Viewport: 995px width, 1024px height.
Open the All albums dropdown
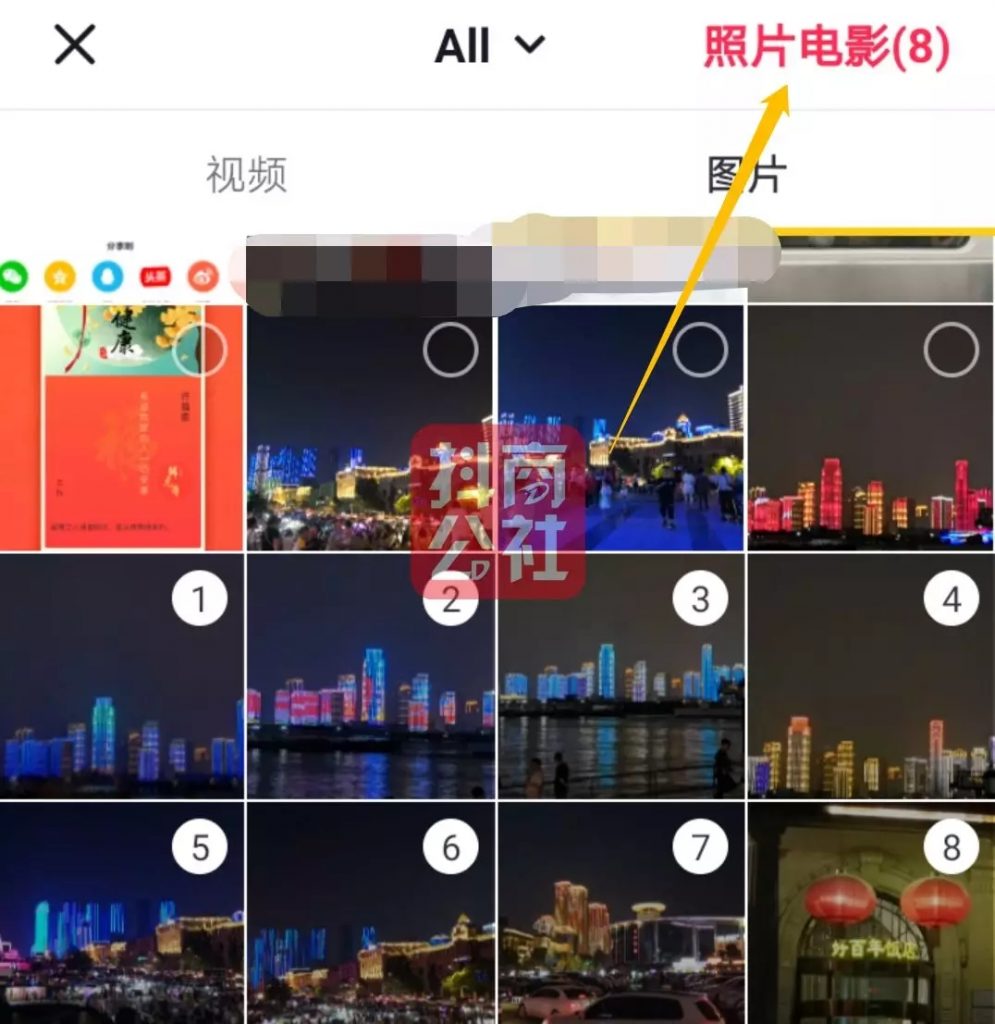tap(489, 46)
